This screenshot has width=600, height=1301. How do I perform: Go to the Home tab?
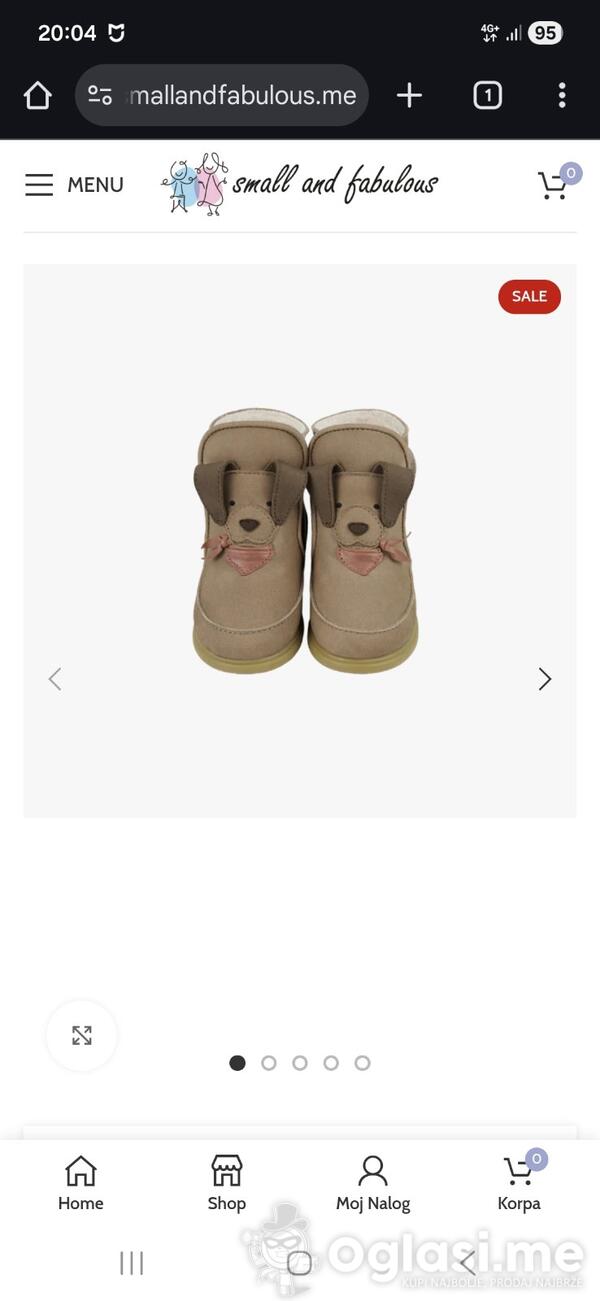click(x=81, y=1183)
